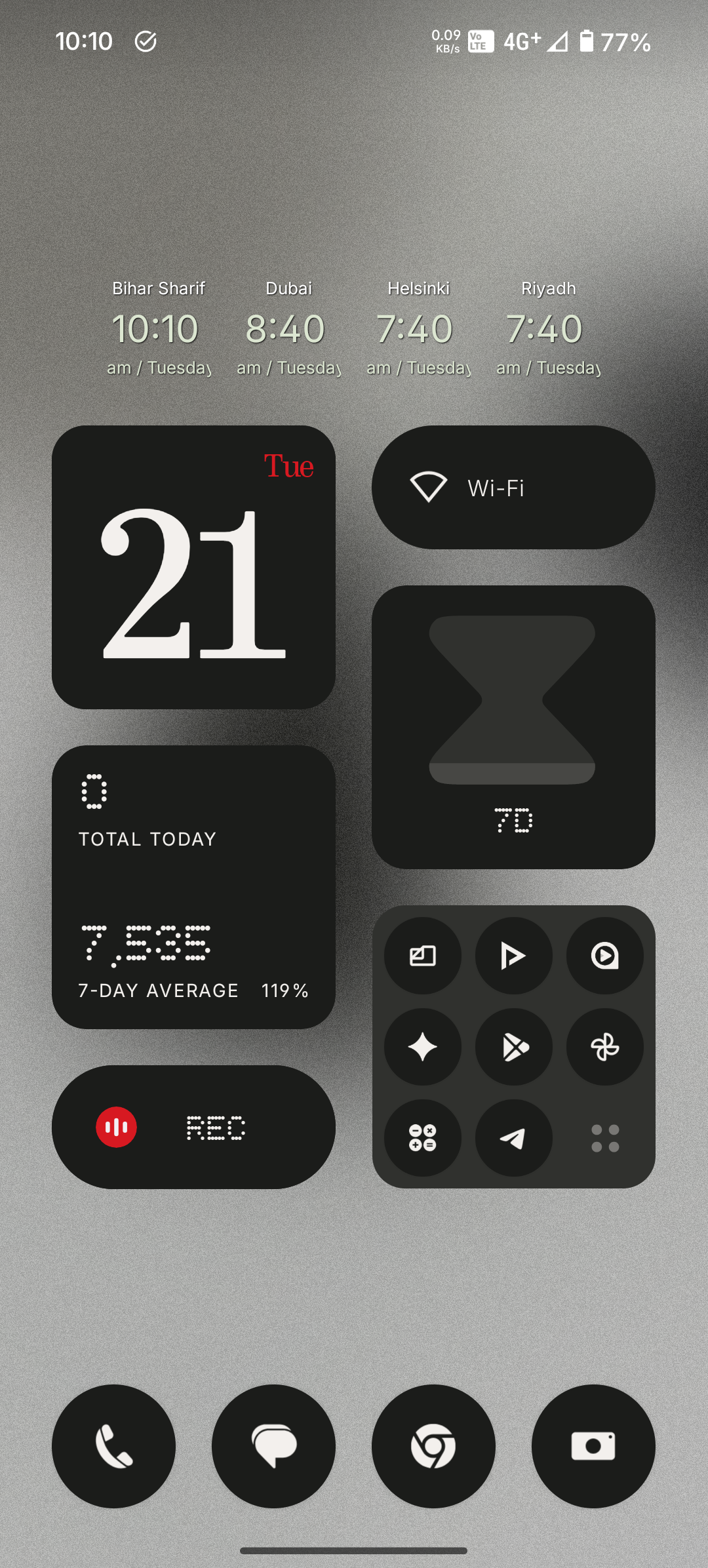
Task: Open the Total Today step counter widget
Action: [193, 887]
